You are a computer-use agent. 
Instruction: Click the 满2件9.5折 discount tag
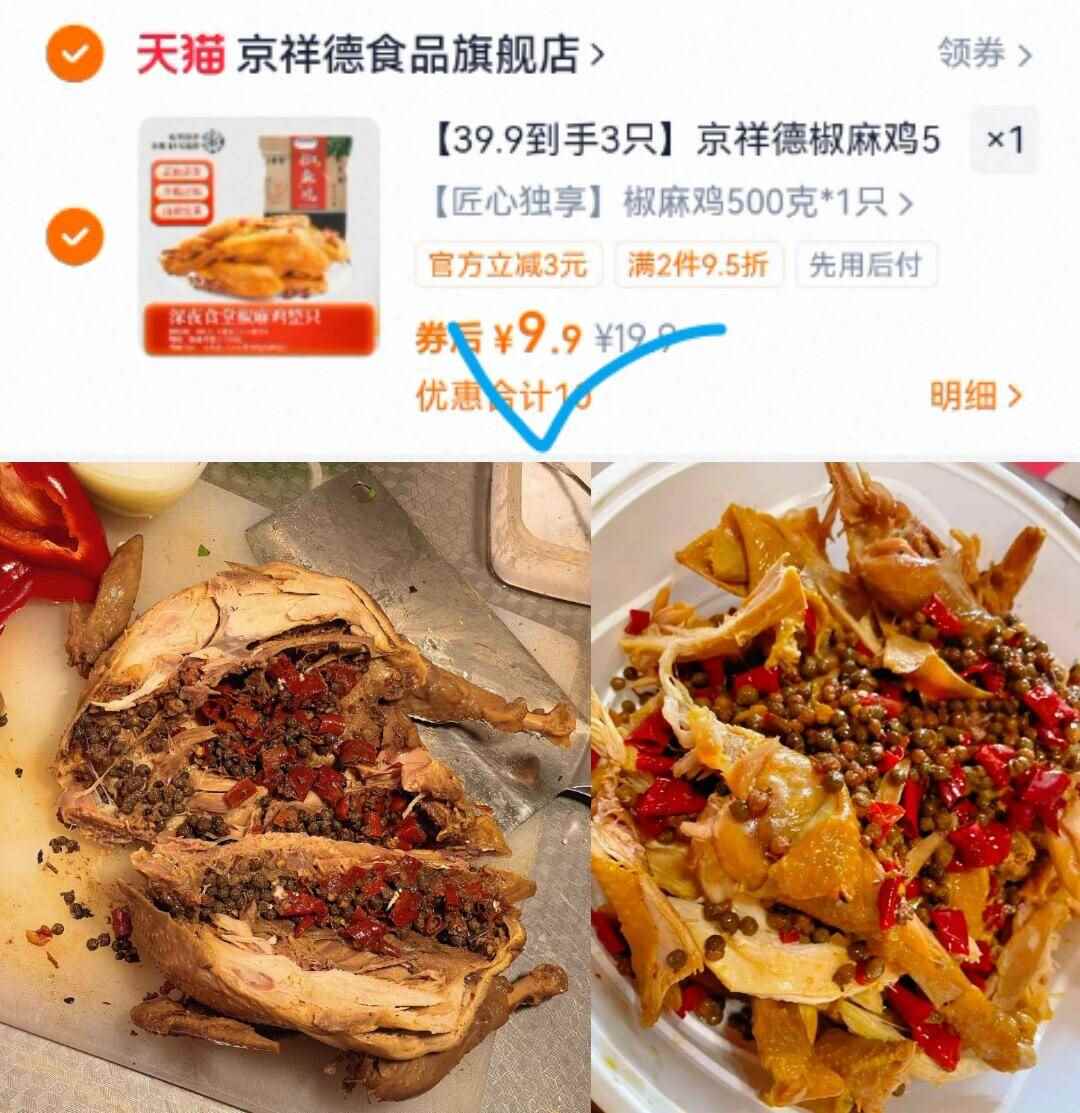pyautogui.click(x=699, y=264)
